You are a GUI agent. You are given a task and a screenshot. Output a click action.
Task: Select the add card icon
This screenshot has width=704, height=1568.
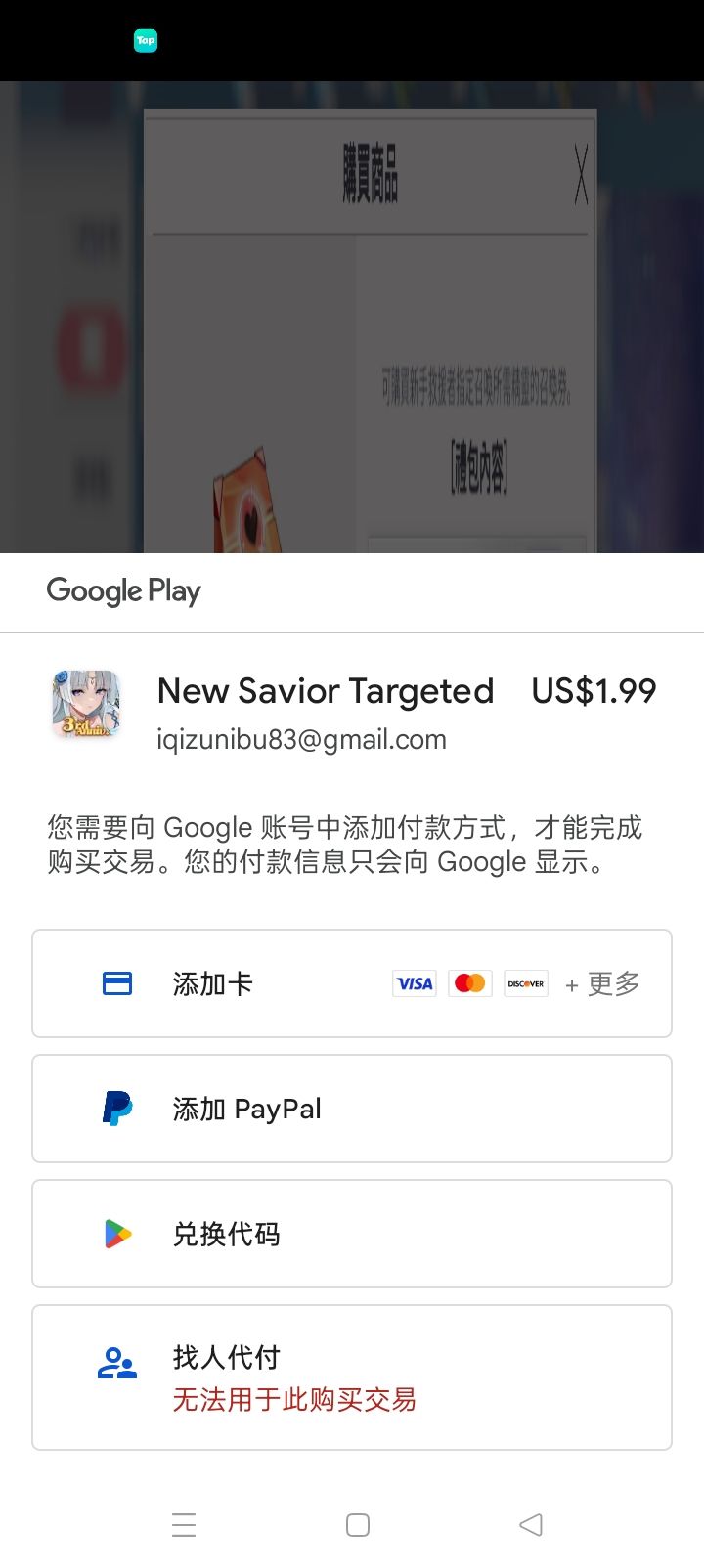115,983
